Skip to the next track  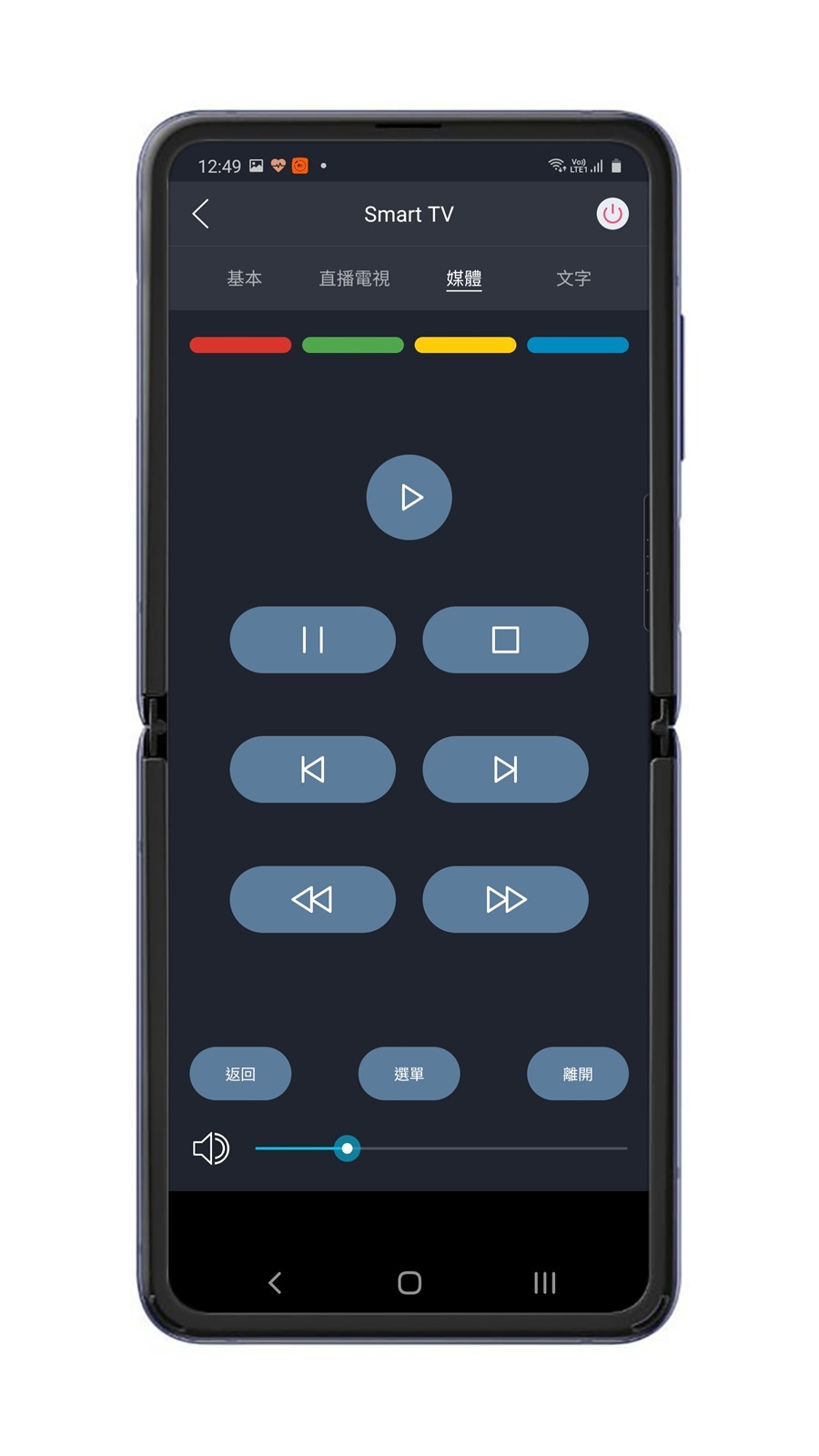coord(505,770)
